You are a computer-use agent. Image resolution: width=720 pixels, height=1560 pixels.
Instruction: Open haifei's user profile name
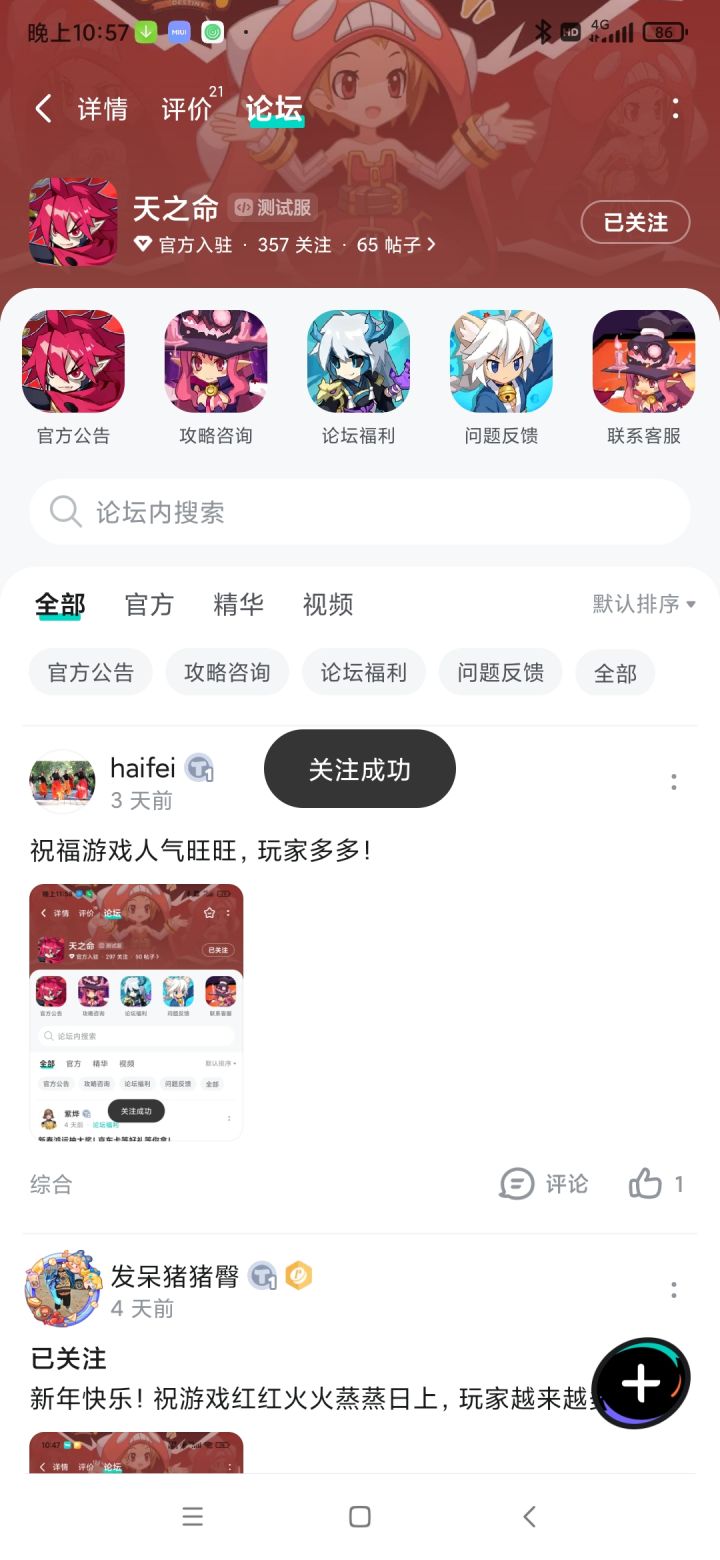[x=141, y=767]
